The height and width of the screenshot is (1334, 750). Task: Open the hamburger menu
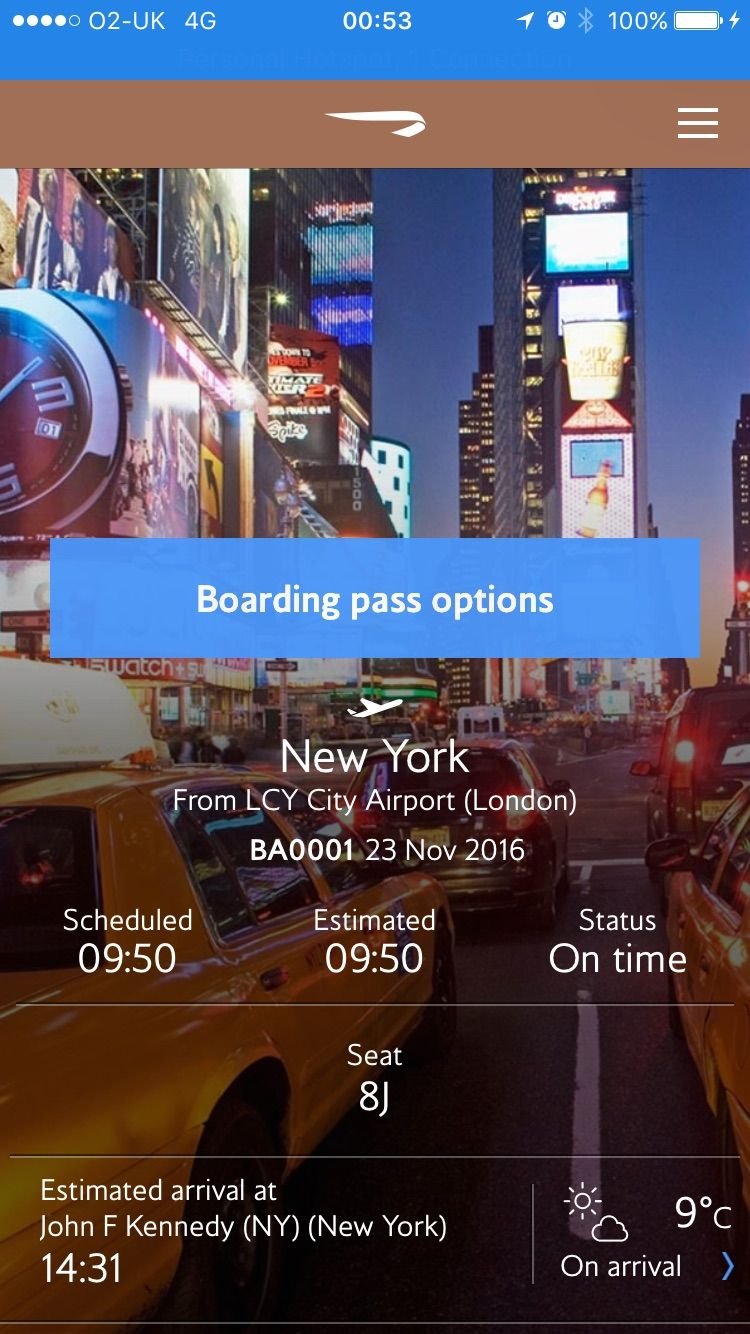[x=697, y=123]
